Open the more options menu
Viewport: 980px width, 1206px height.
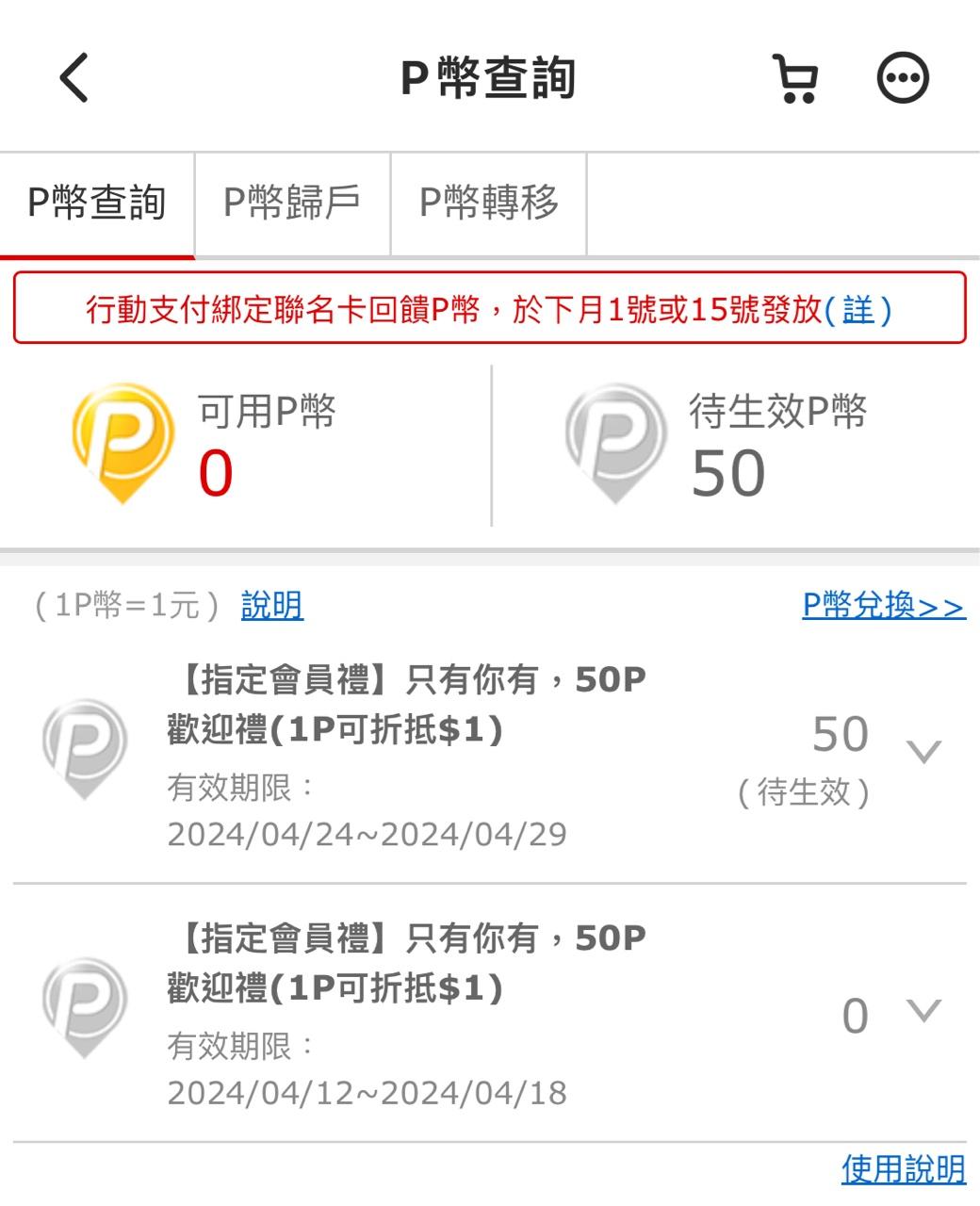(903, 78)
